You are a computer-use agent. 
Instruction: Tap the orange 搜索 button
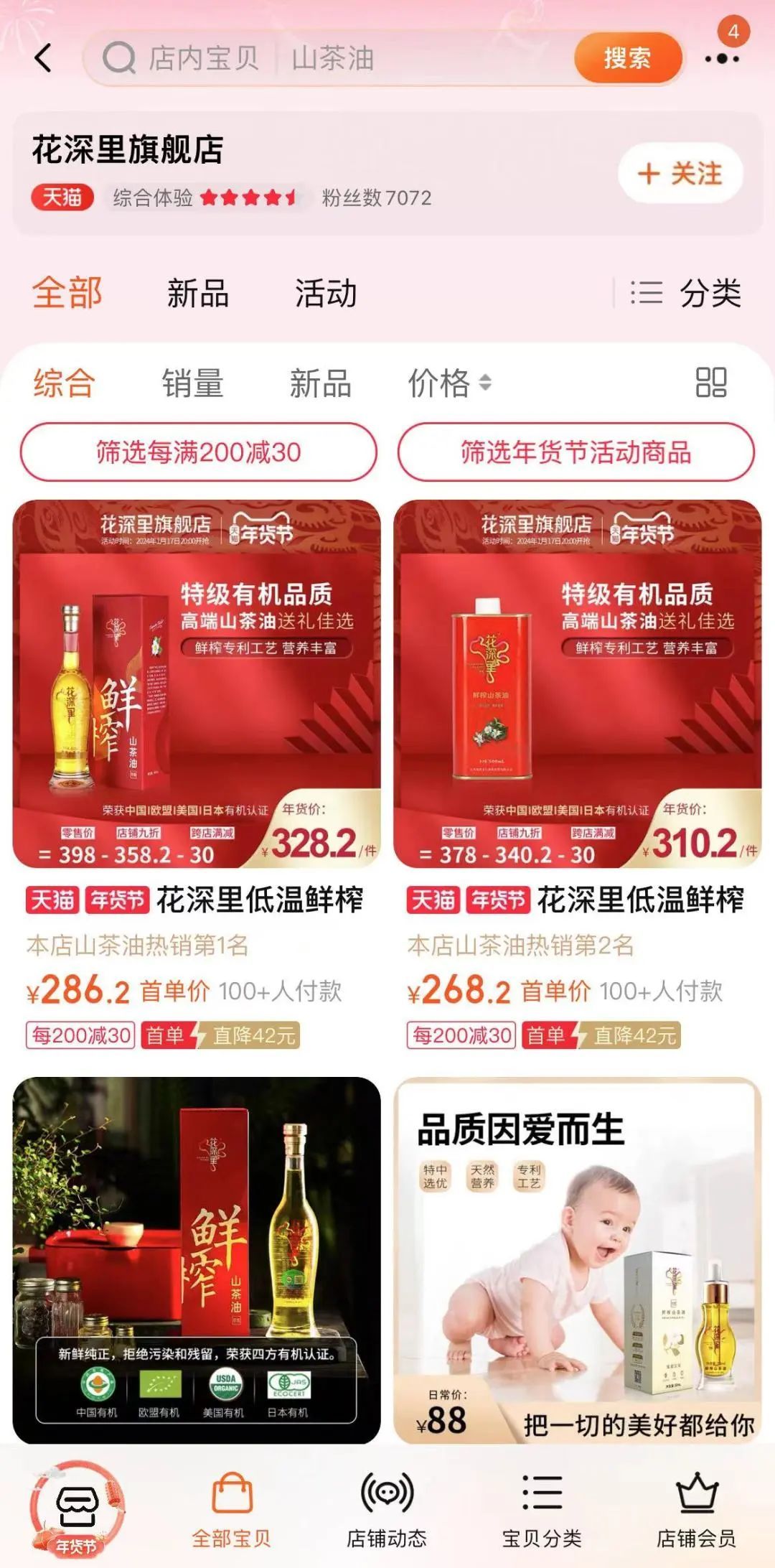pyautogui.click(x=626, y=58)
